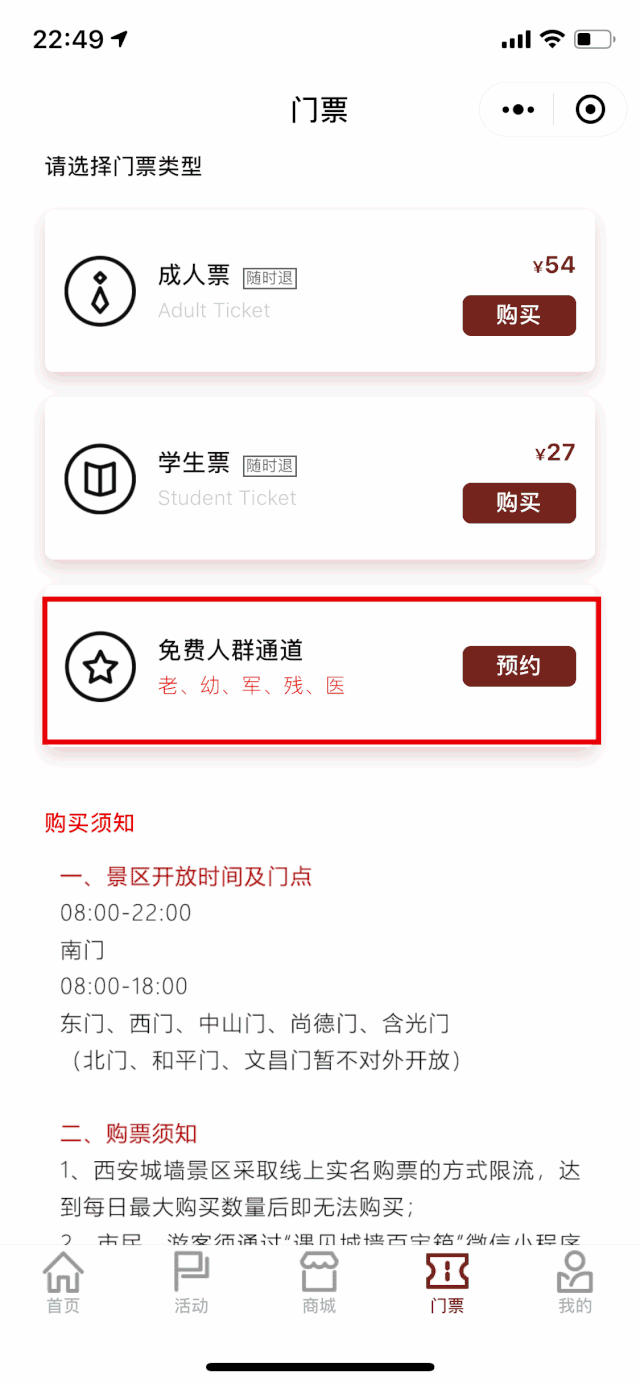Buy the 成人票 adult ticket
Viewport: 640px width, 1385px height.
(x=518, y=315)
